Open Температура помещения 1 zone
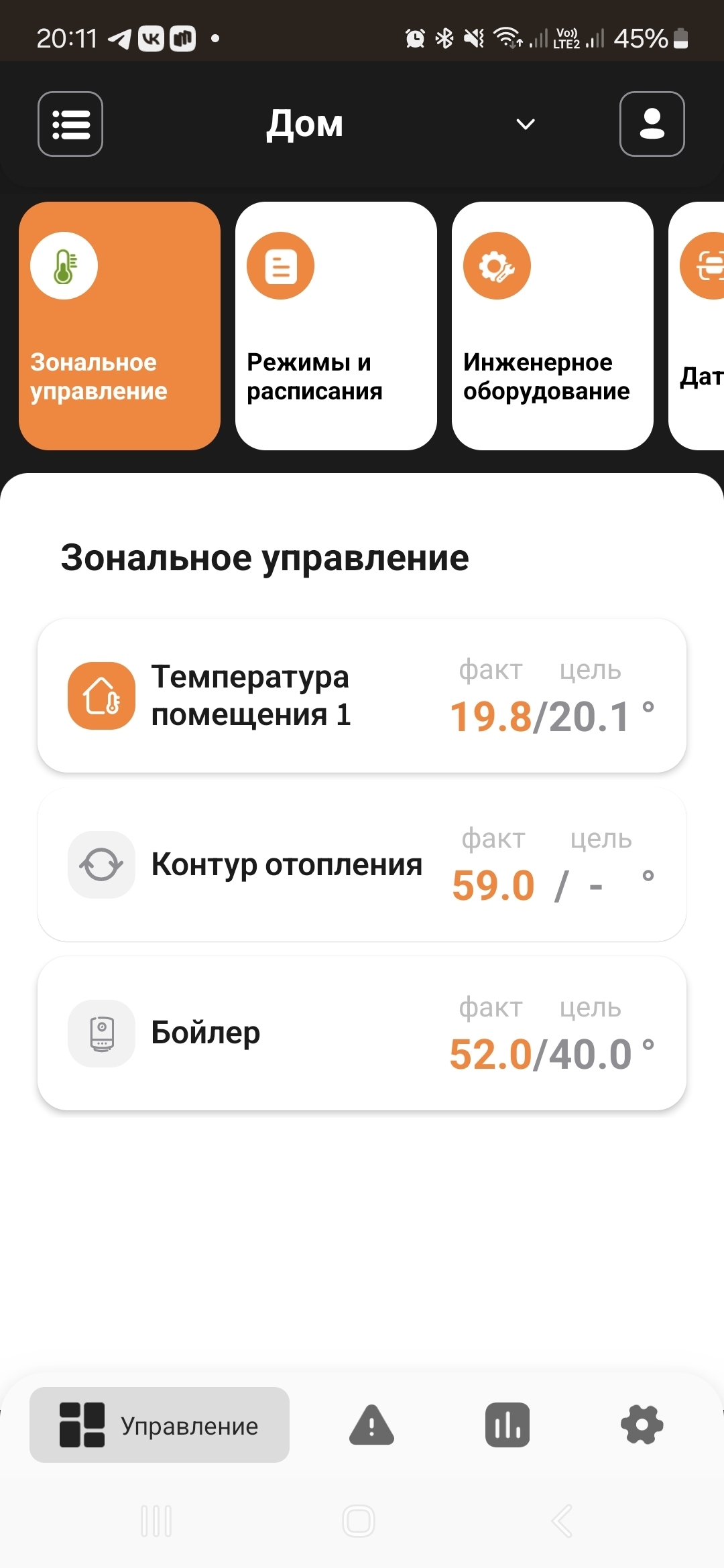Screen dimensions: 724x1568 point(362,696)
